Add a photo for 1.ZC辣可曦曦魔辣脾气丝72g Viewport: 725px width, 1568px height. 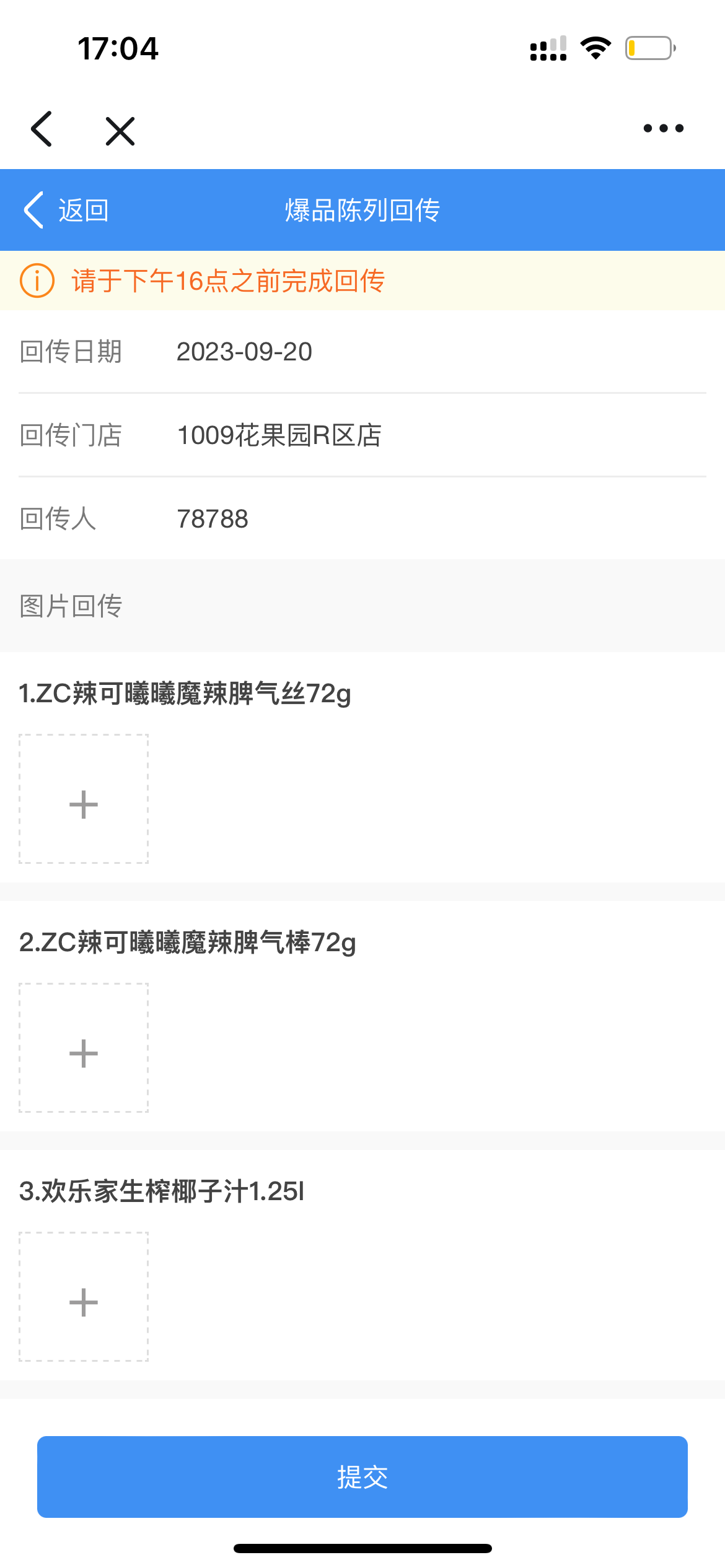pyautogui.click(x=84, y=799)
